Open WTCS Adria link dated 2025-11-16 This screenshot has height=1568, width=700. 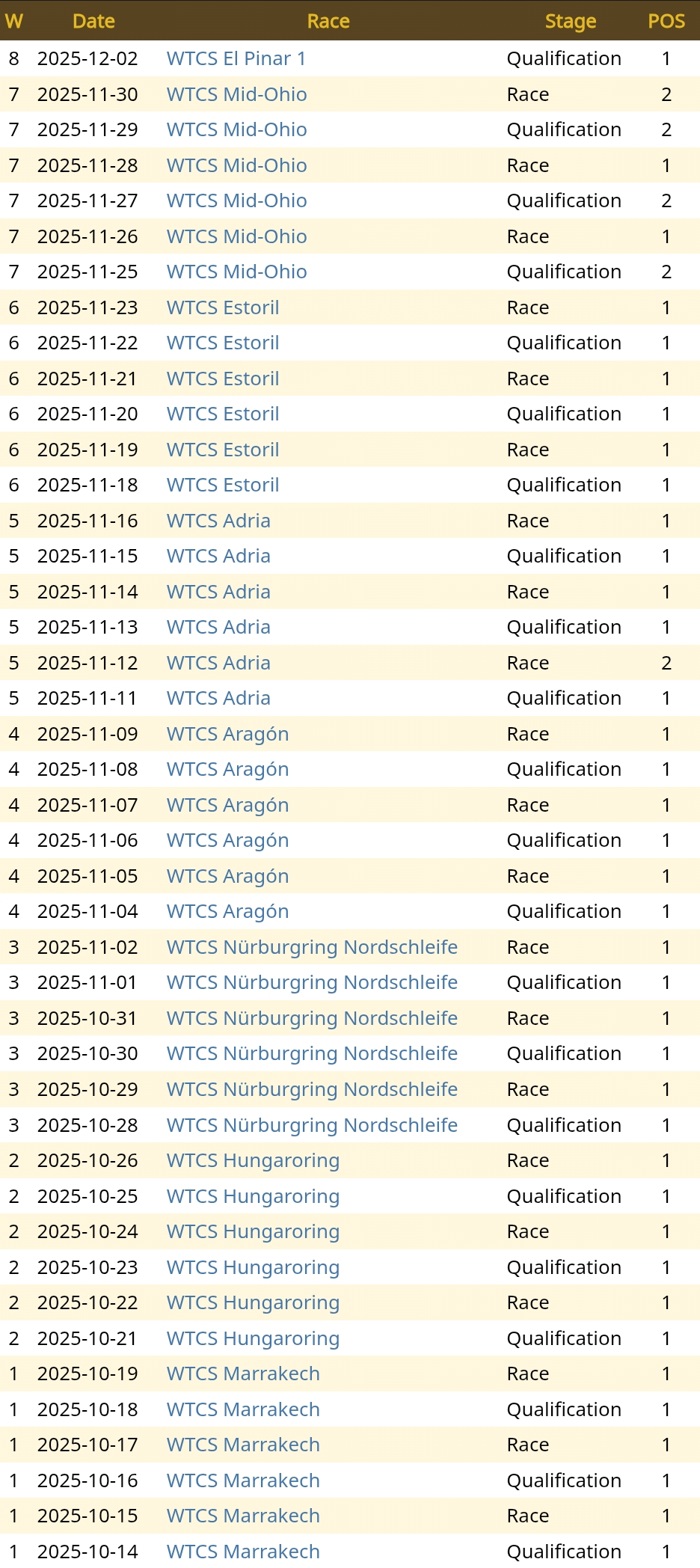coord(218,521)
